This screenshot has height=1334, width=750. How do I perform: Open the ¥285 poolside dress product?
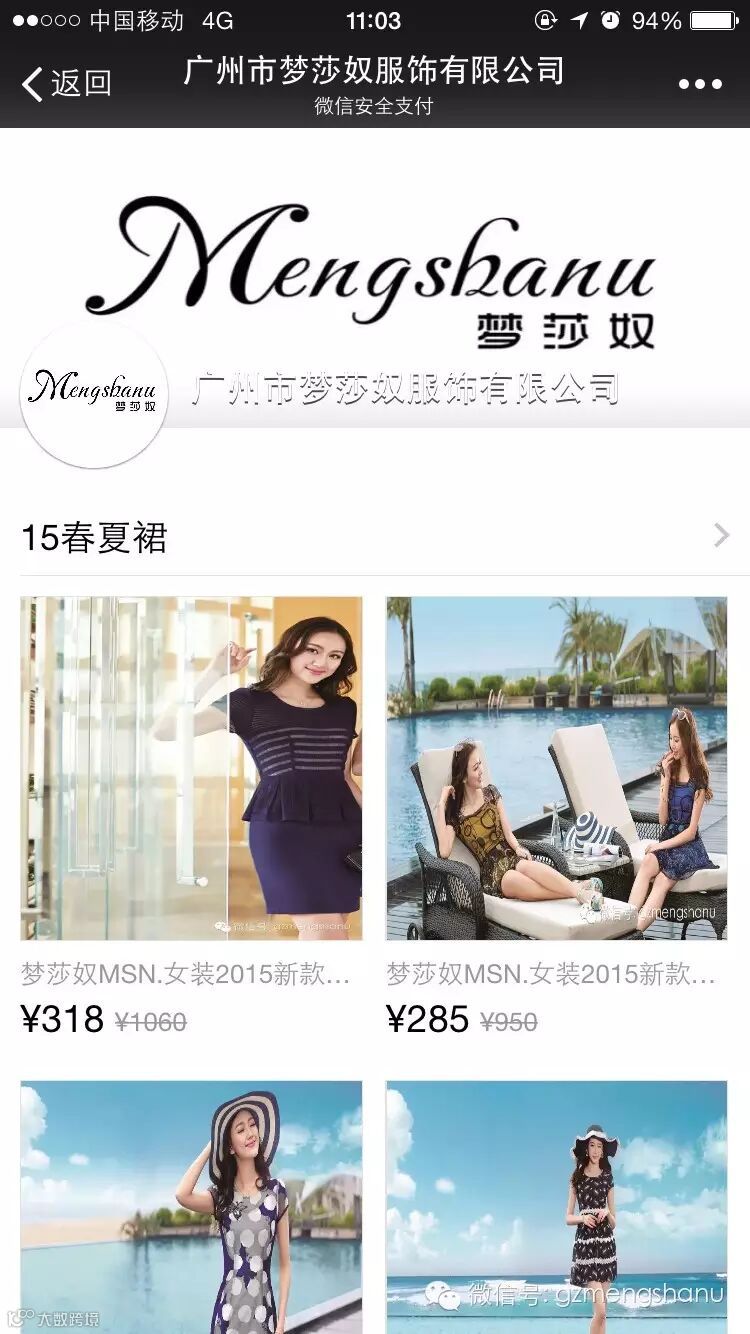pyautogui.click(x=556, y=768)
